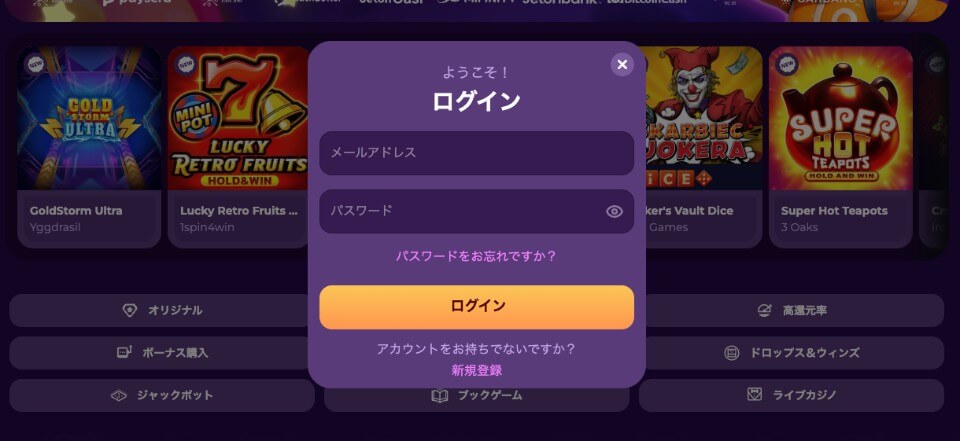
Task: Select the ボーナス購入 category
Action: 161,353
